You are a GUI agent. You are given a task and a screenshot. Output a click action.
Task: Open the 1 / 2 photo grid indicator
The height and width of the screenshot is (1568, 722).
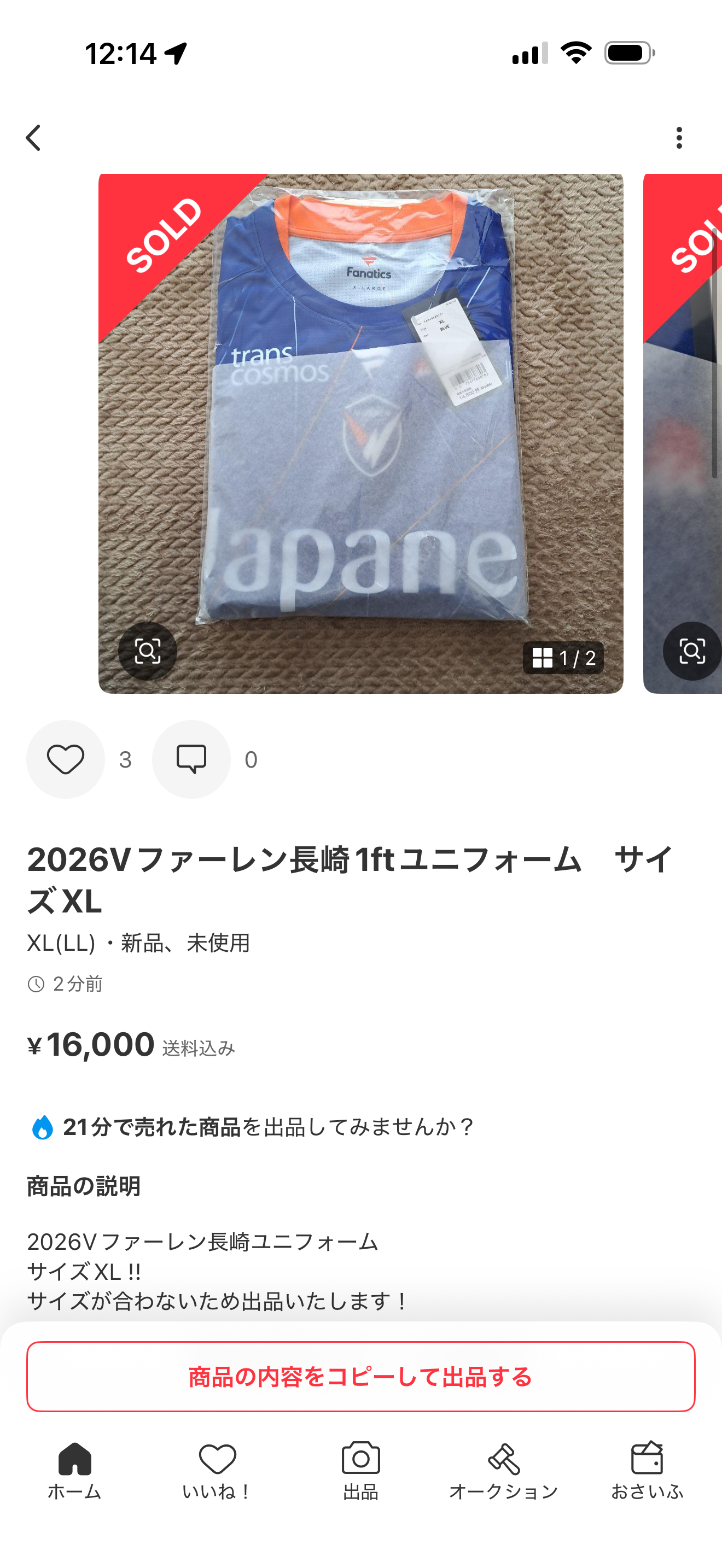point(563,658)
